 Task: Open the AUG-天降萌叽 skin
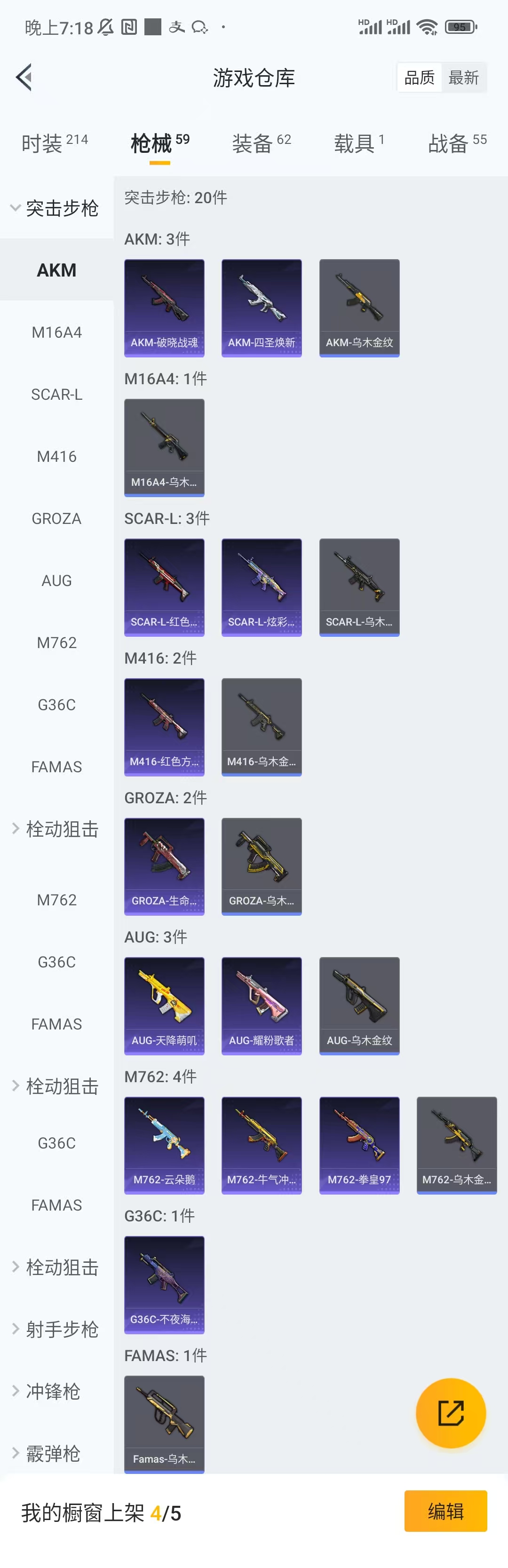click(164, 1005)
